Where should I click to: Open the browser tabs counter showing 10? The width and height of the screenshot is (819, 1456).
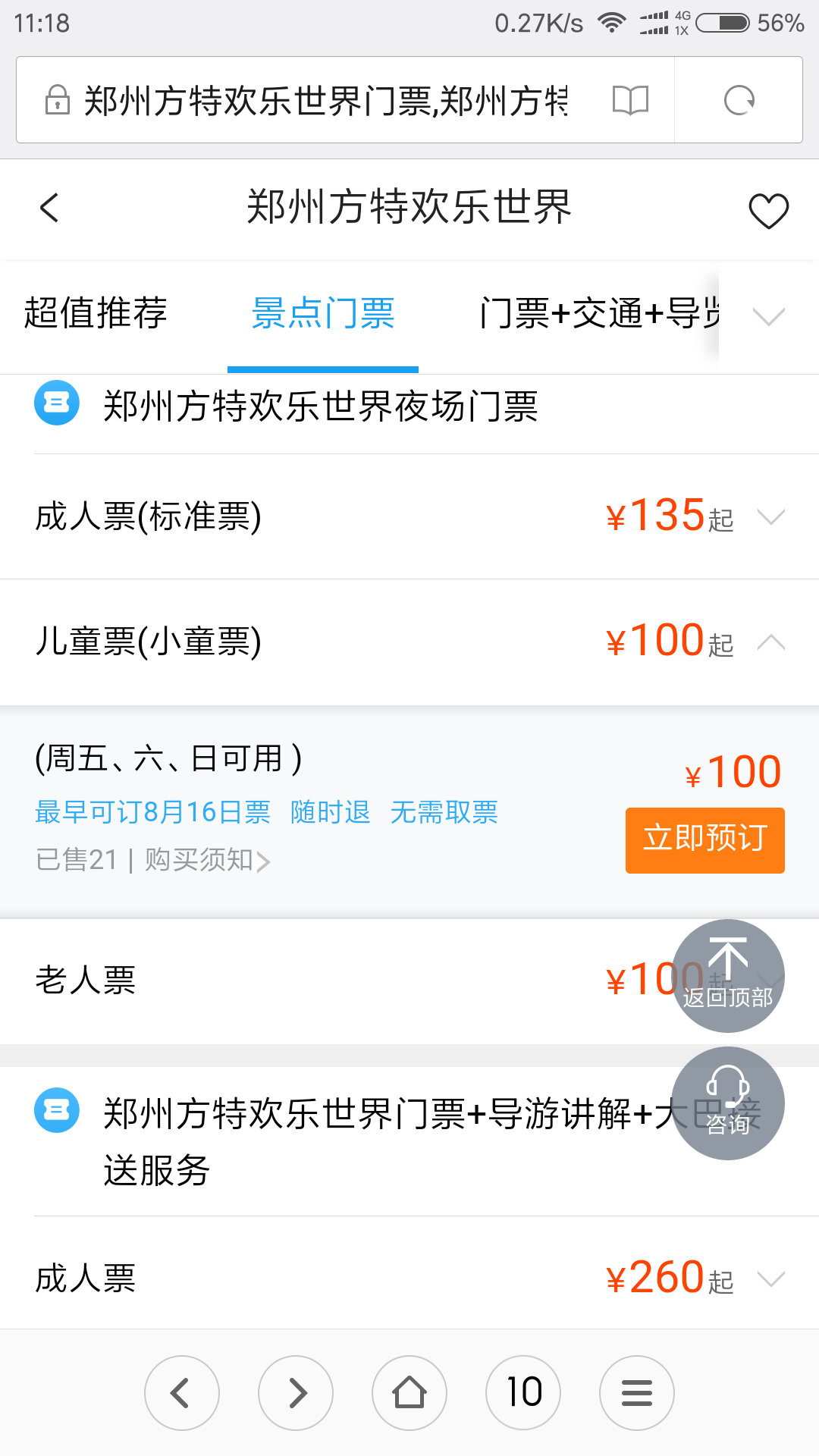(523, 1393)
